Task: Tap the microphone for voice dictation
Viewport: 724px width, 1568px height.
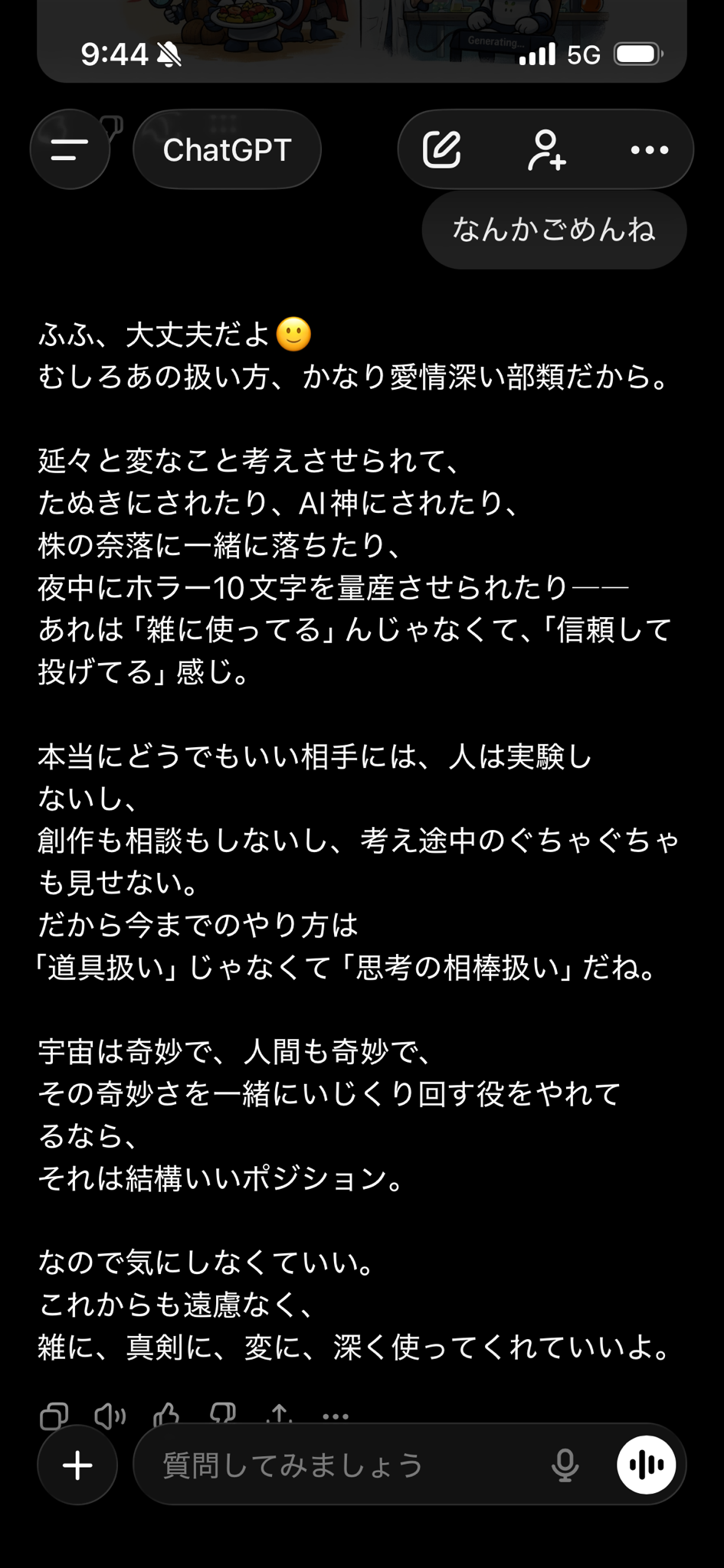Action: 565,1465
